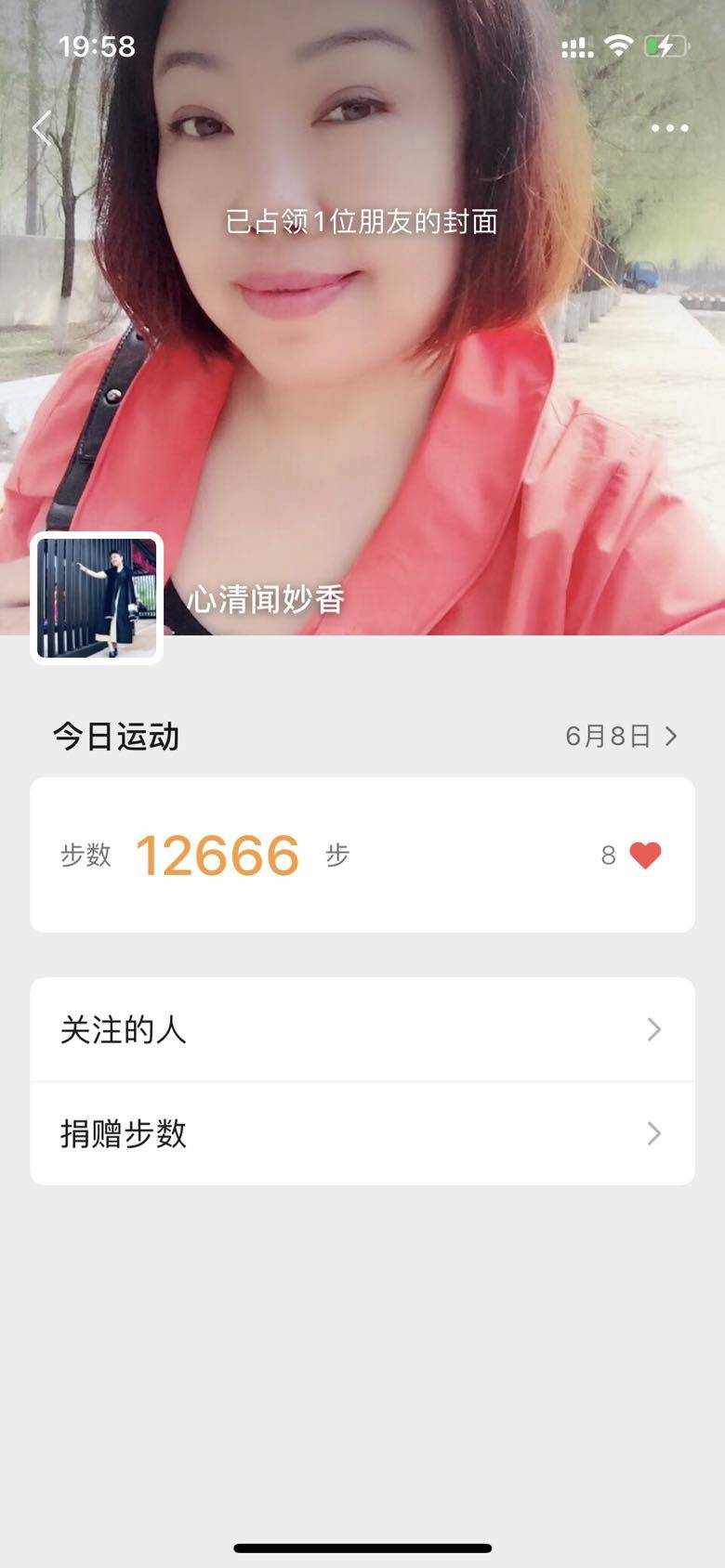The height and width of the screenshot is (1568, 725).
Task: Open the 关注的人 list
Action: (362, 1029)
